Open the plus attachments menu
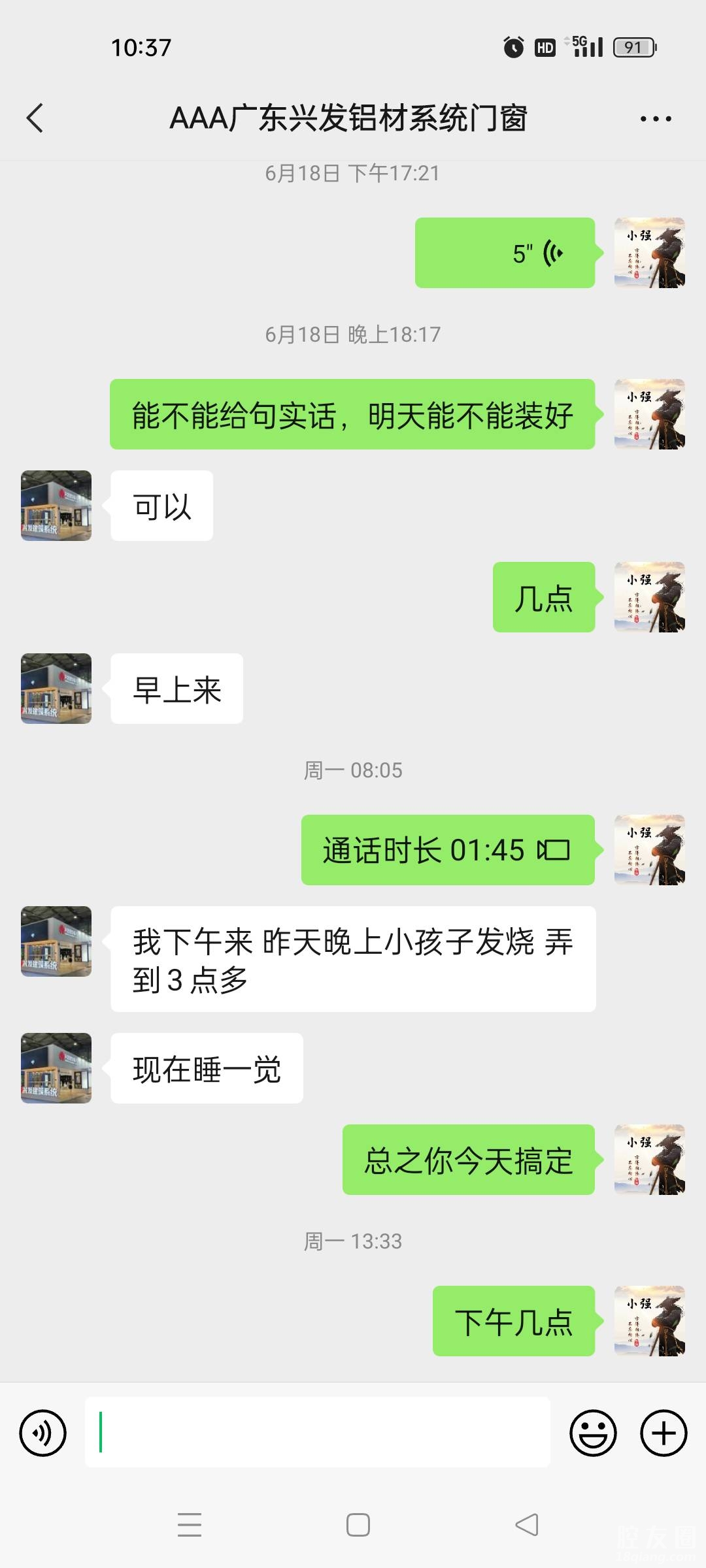The height and width of the screenshot is (1568, 706). click(x=663, y=1433)
